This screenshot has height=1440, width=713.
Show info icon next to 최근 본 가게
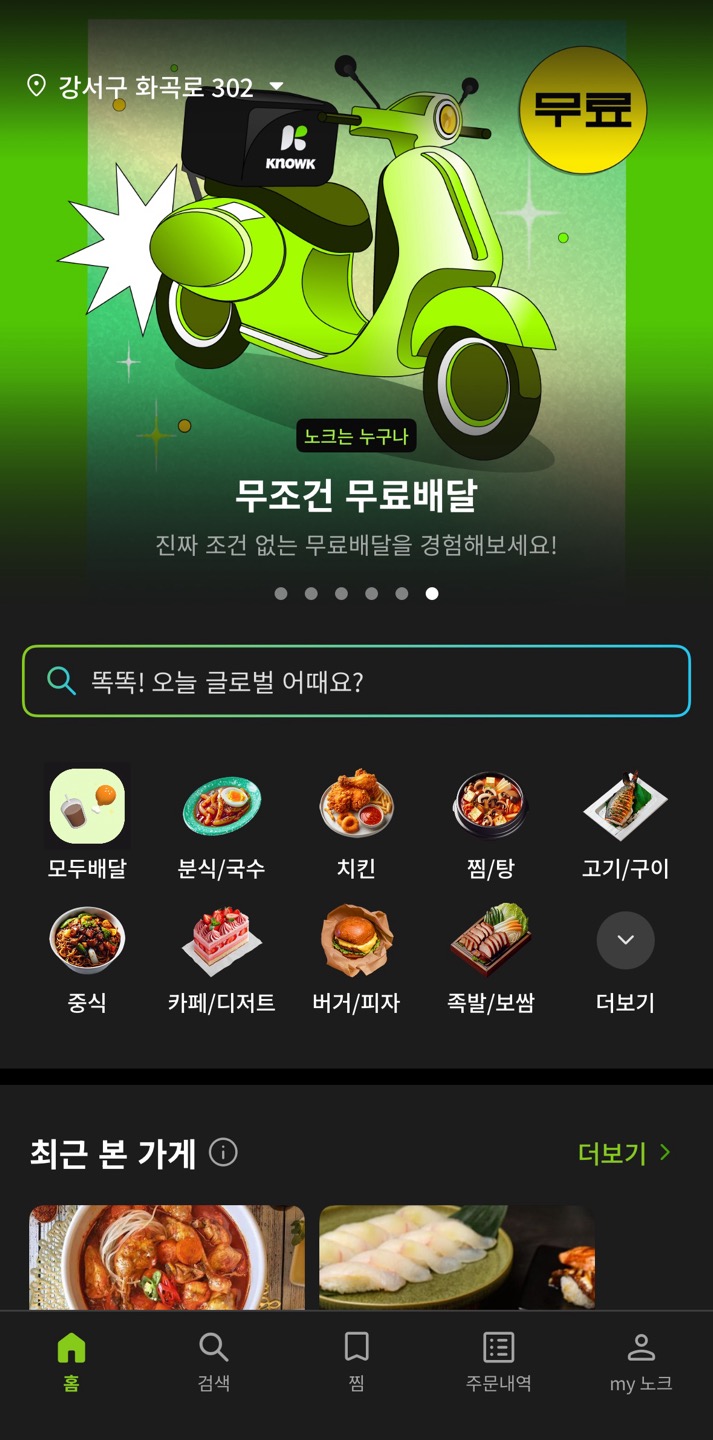223,1153
